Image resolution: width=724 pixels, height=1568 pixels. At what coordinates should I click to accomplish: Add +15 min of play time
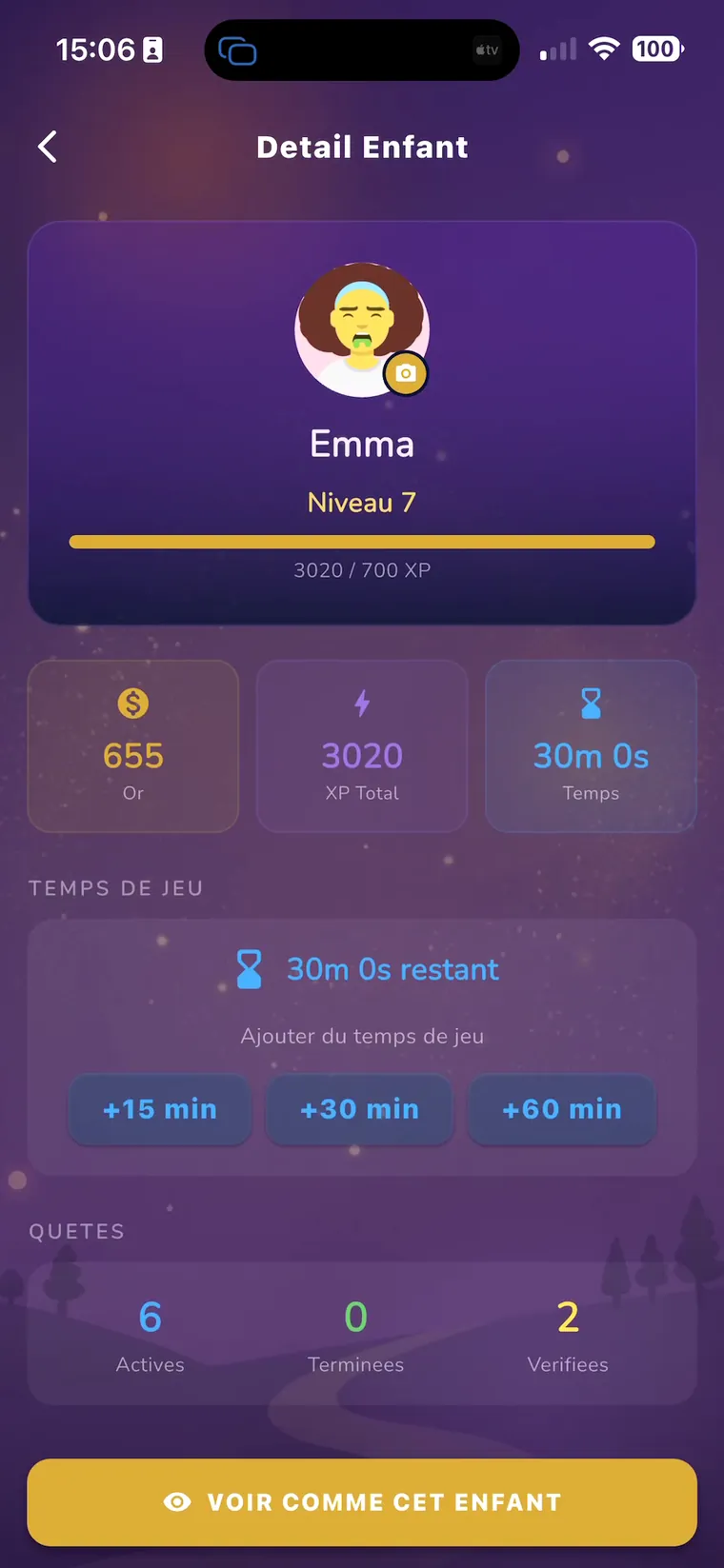tap(160, 1109)
